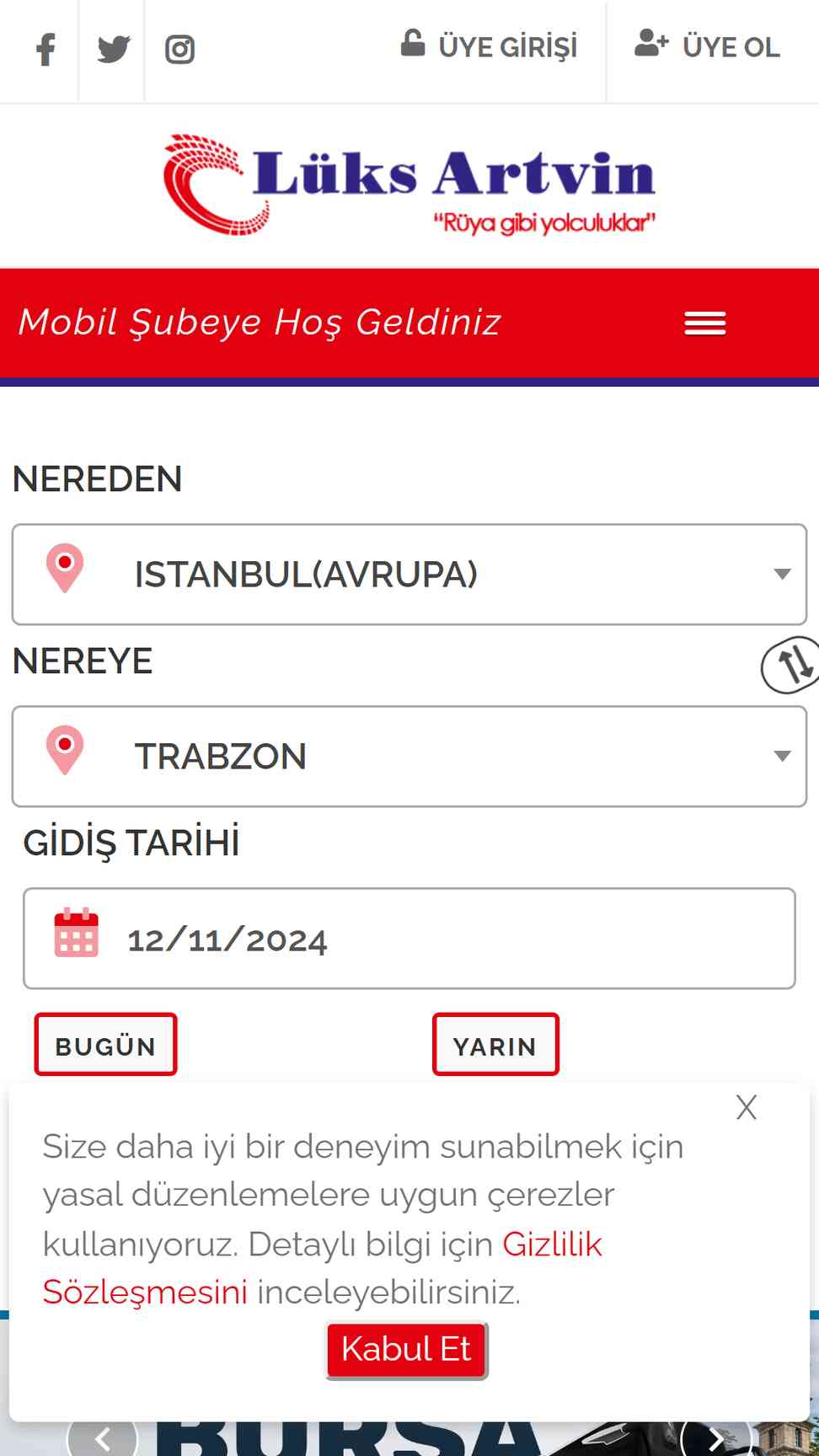Expand the NEREDEN departure dropdown

click(409, 575)
